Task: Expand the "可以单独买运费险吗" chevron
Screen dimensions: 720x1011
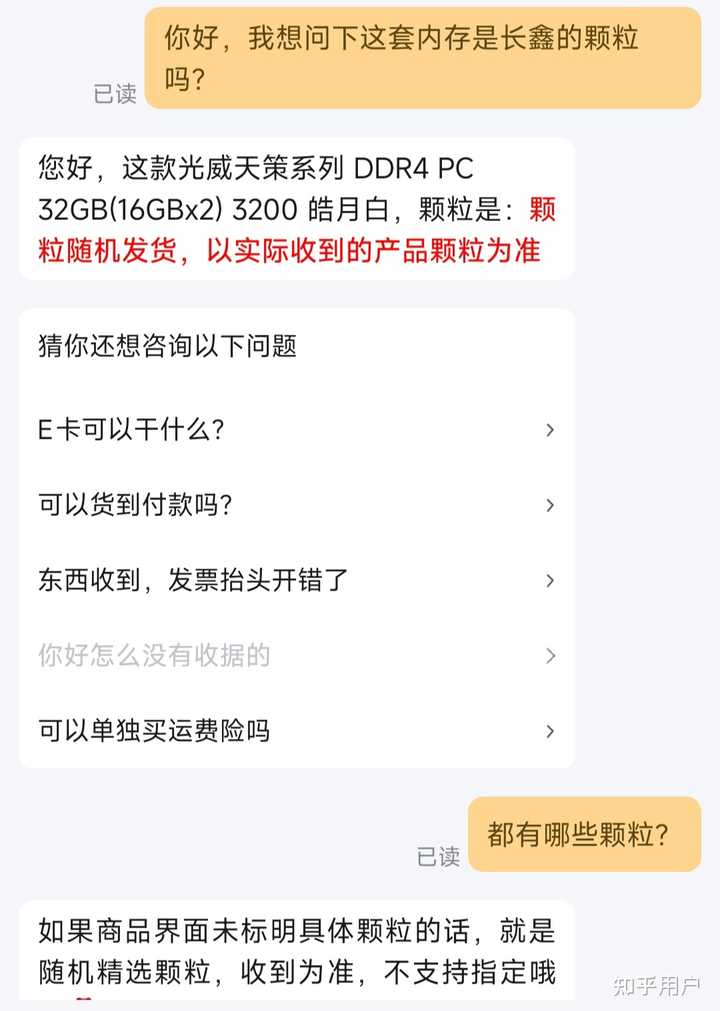Action: tap(550, 731)
